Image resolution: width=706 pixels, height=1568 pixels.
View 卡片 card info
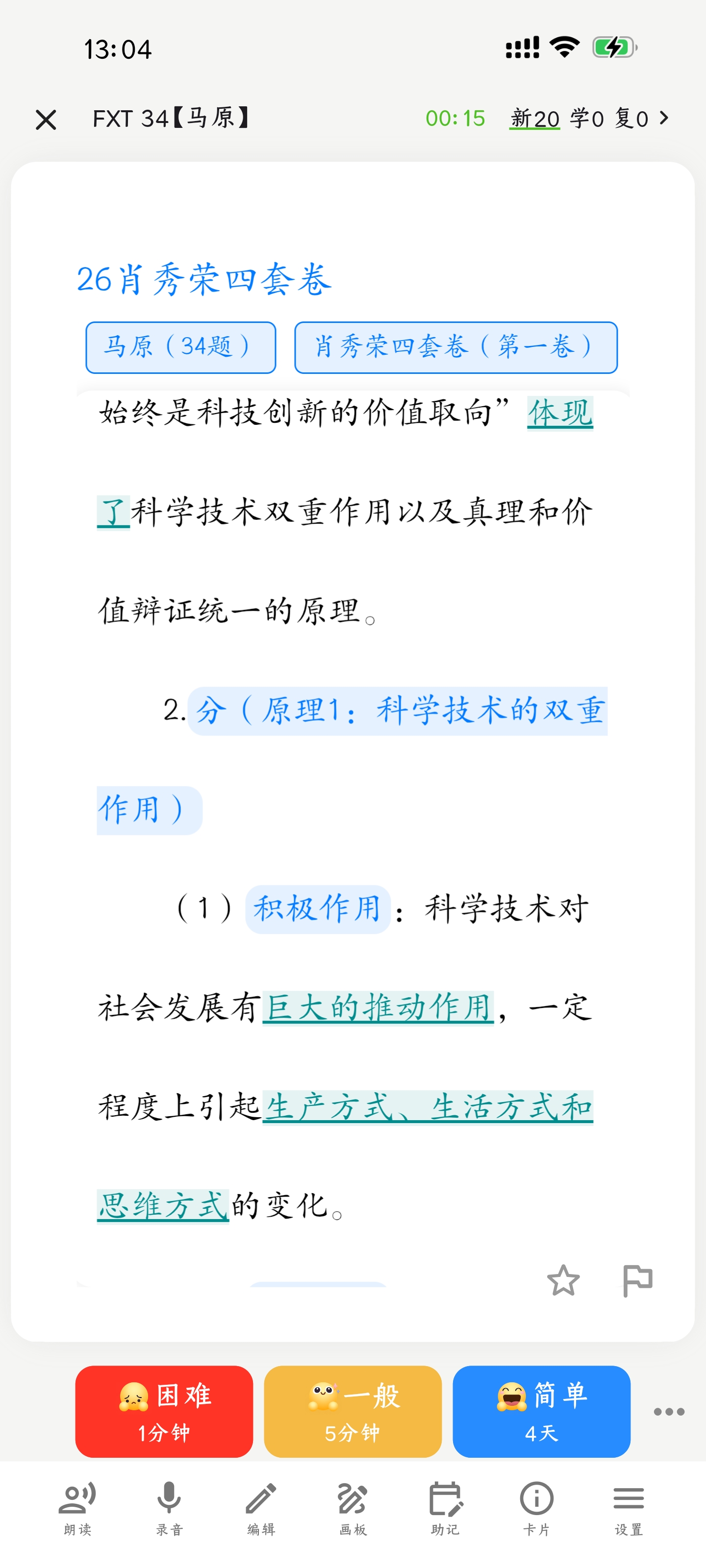tap(537, 1507)
